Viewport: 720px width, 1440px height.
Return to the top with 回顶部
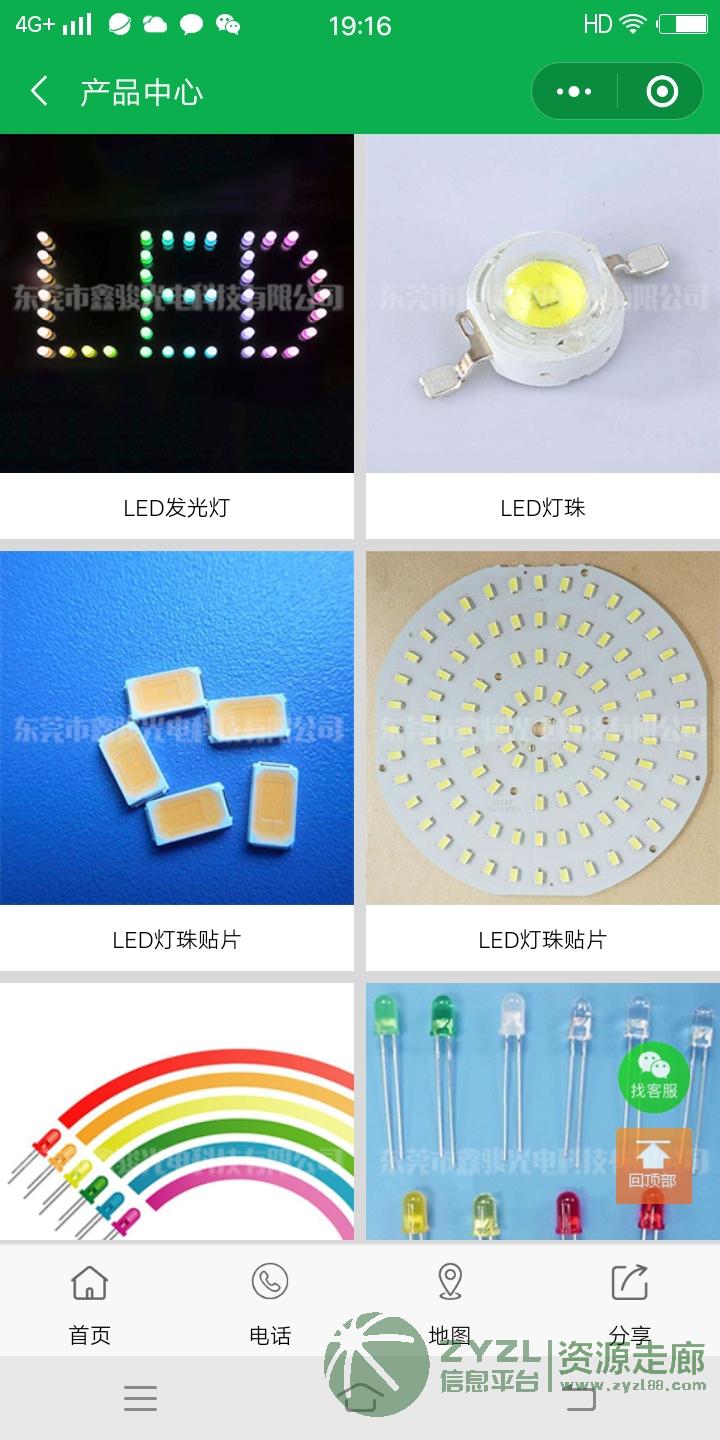click(653, 1166)
